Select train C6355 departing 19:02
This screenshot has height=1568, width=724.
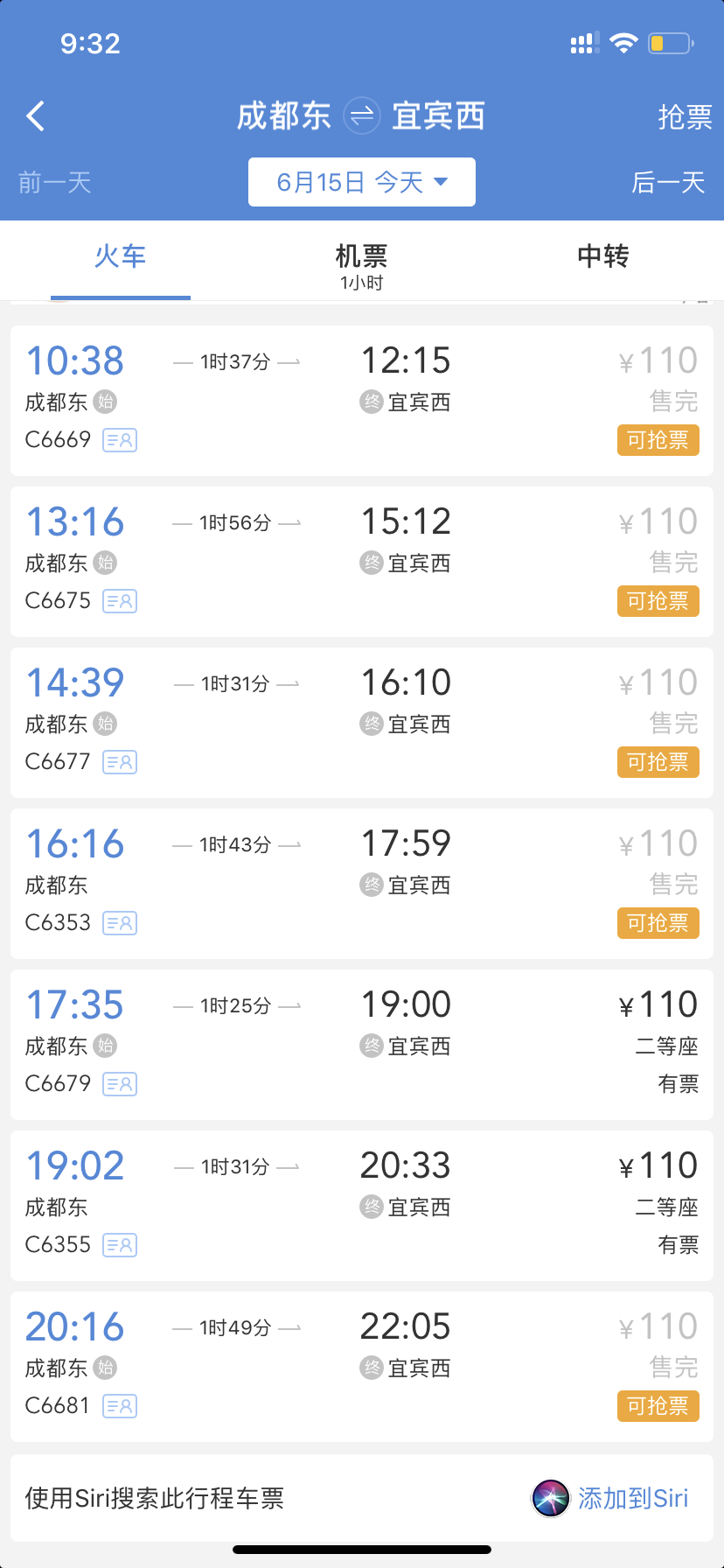click(x=350, y=1205)
